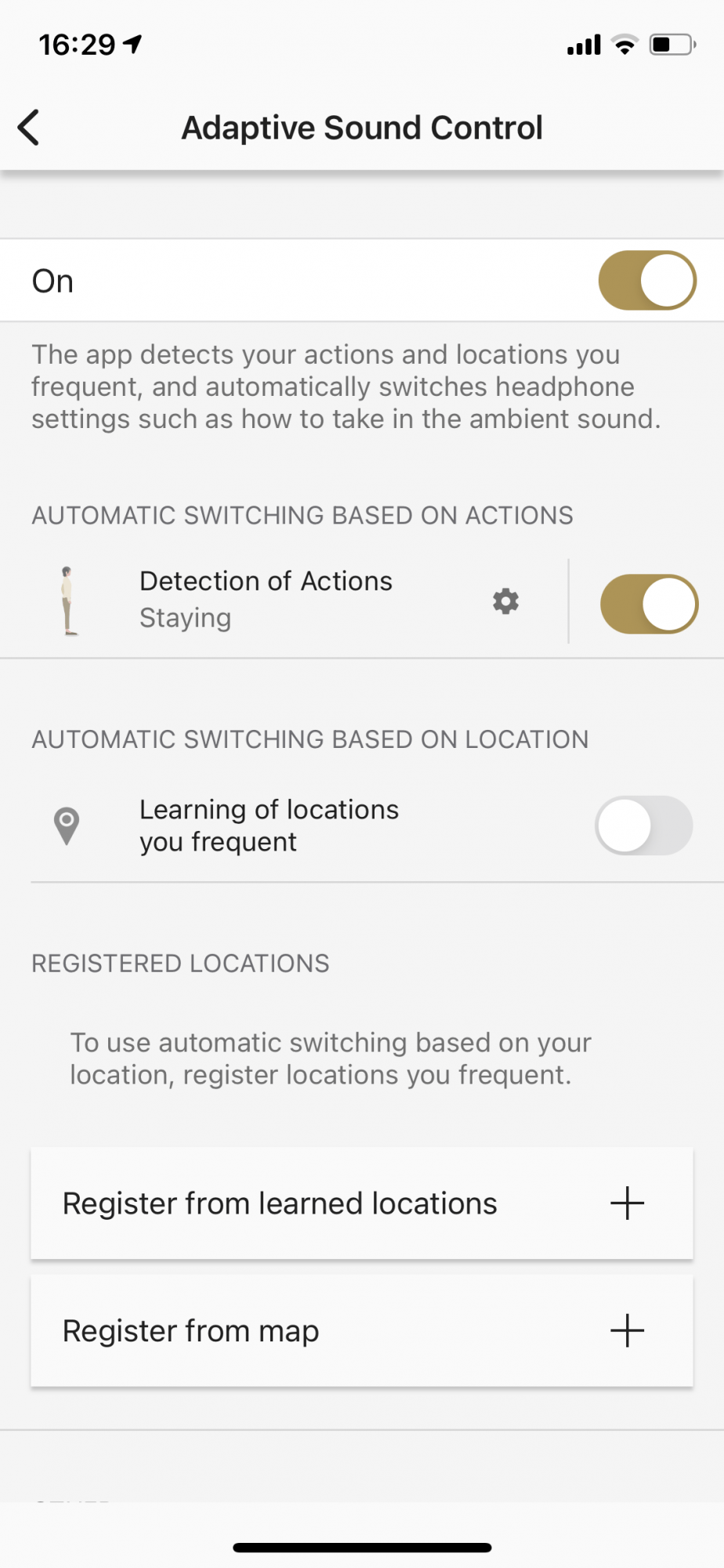Open Detection of Actions settings gear
724x1568 pixels.
click(x=505, y=601)
